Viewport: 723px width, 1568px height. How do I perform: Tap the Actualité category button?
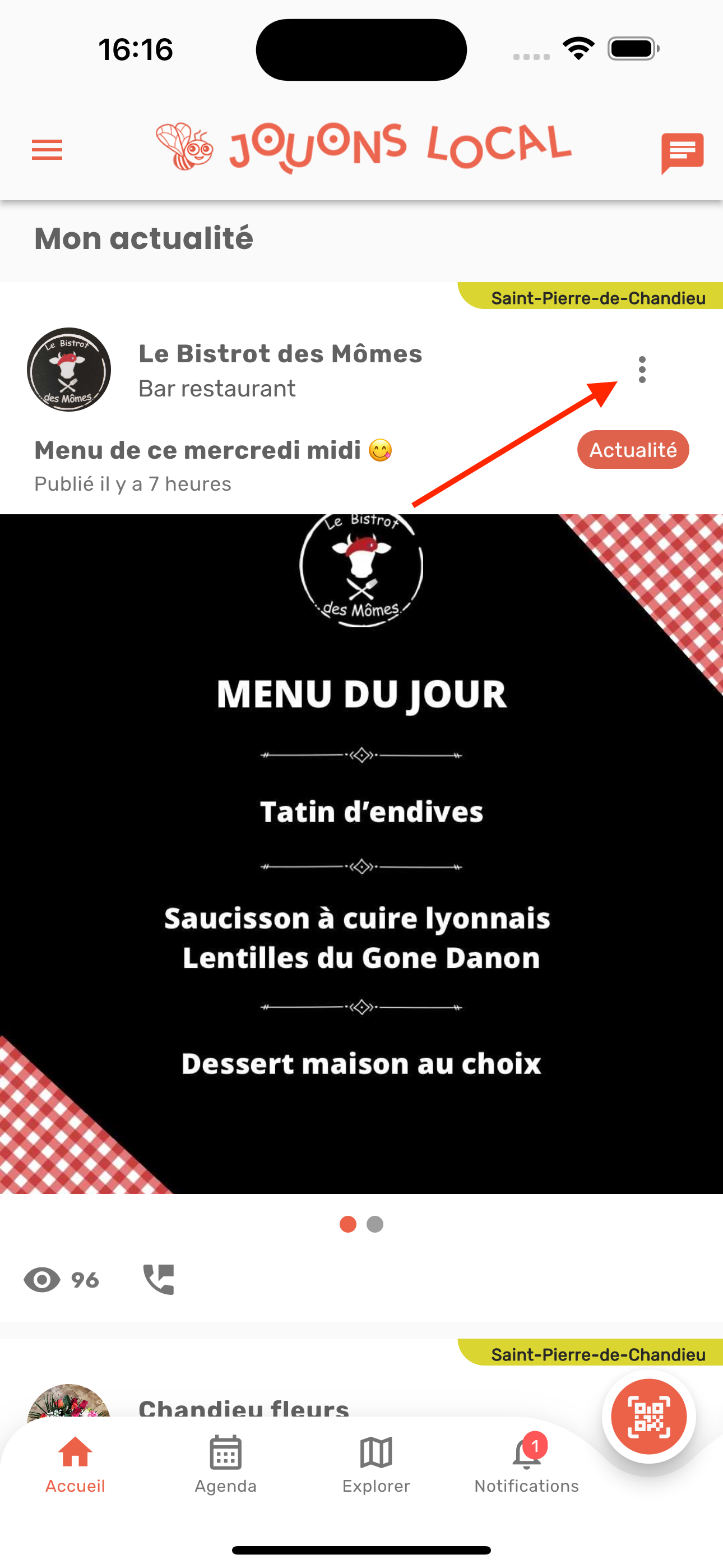pyautogui.click(x=632, y=449)
